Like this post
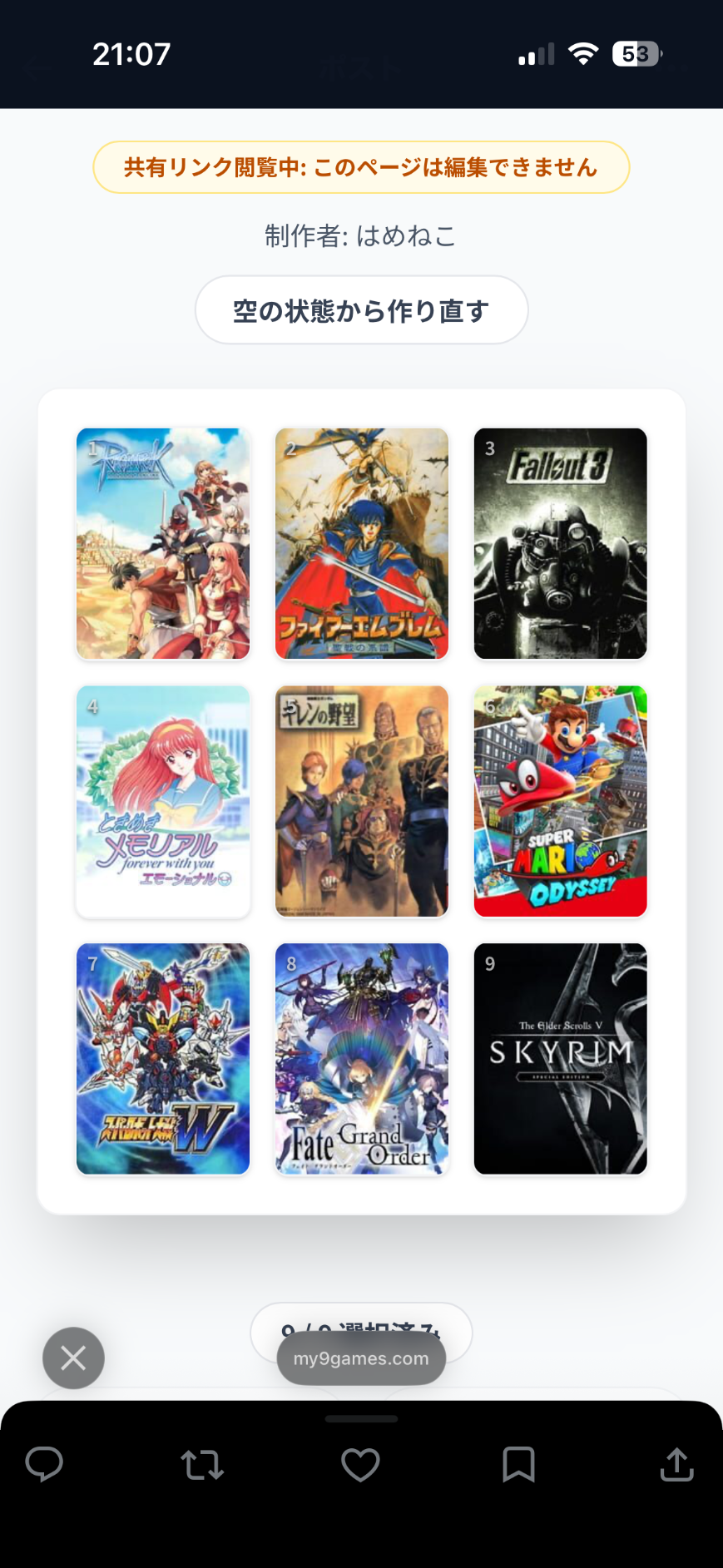The width and height of the screenshot is (723, 1568). (x=360, y=1465)
